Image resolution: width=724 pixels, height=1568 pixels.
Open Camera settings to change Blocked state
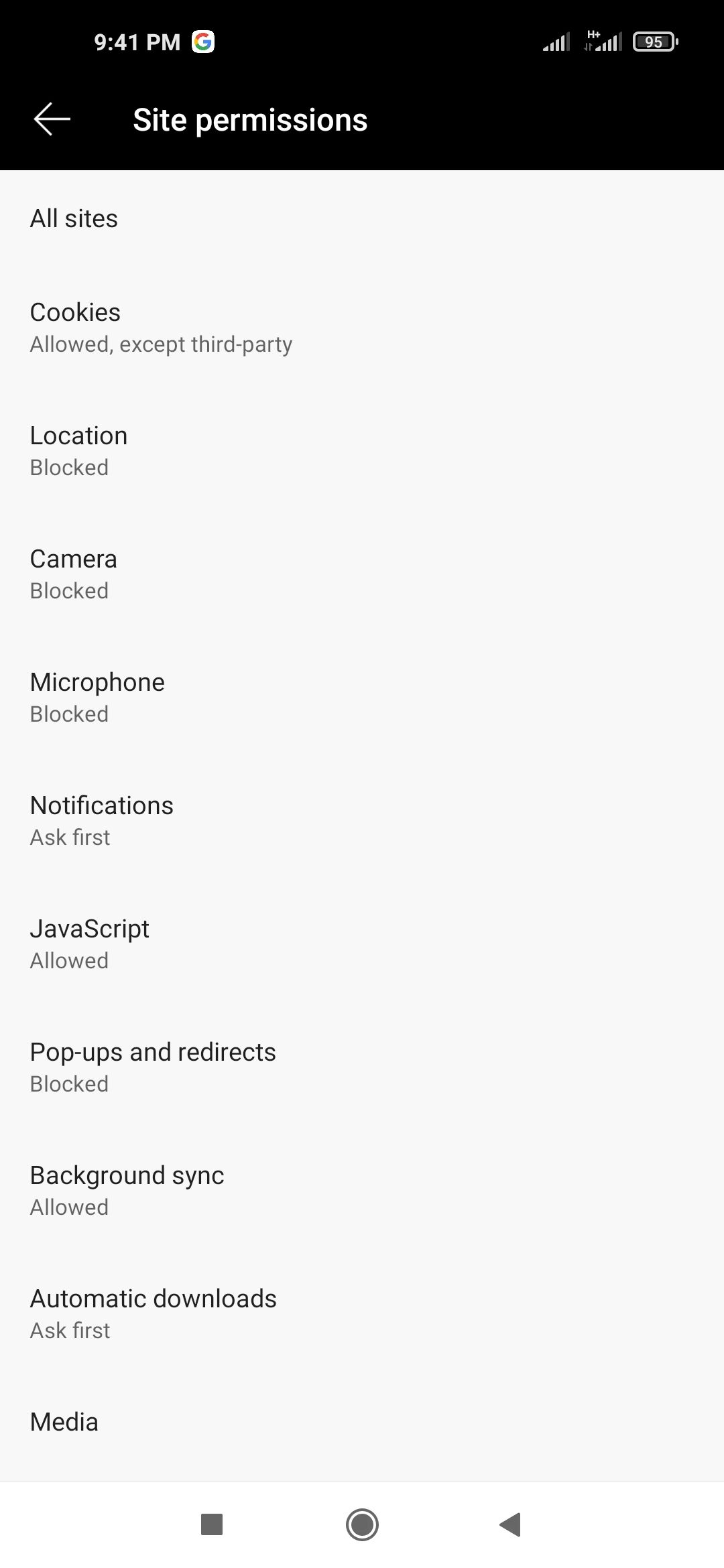[x=362, y=573]
